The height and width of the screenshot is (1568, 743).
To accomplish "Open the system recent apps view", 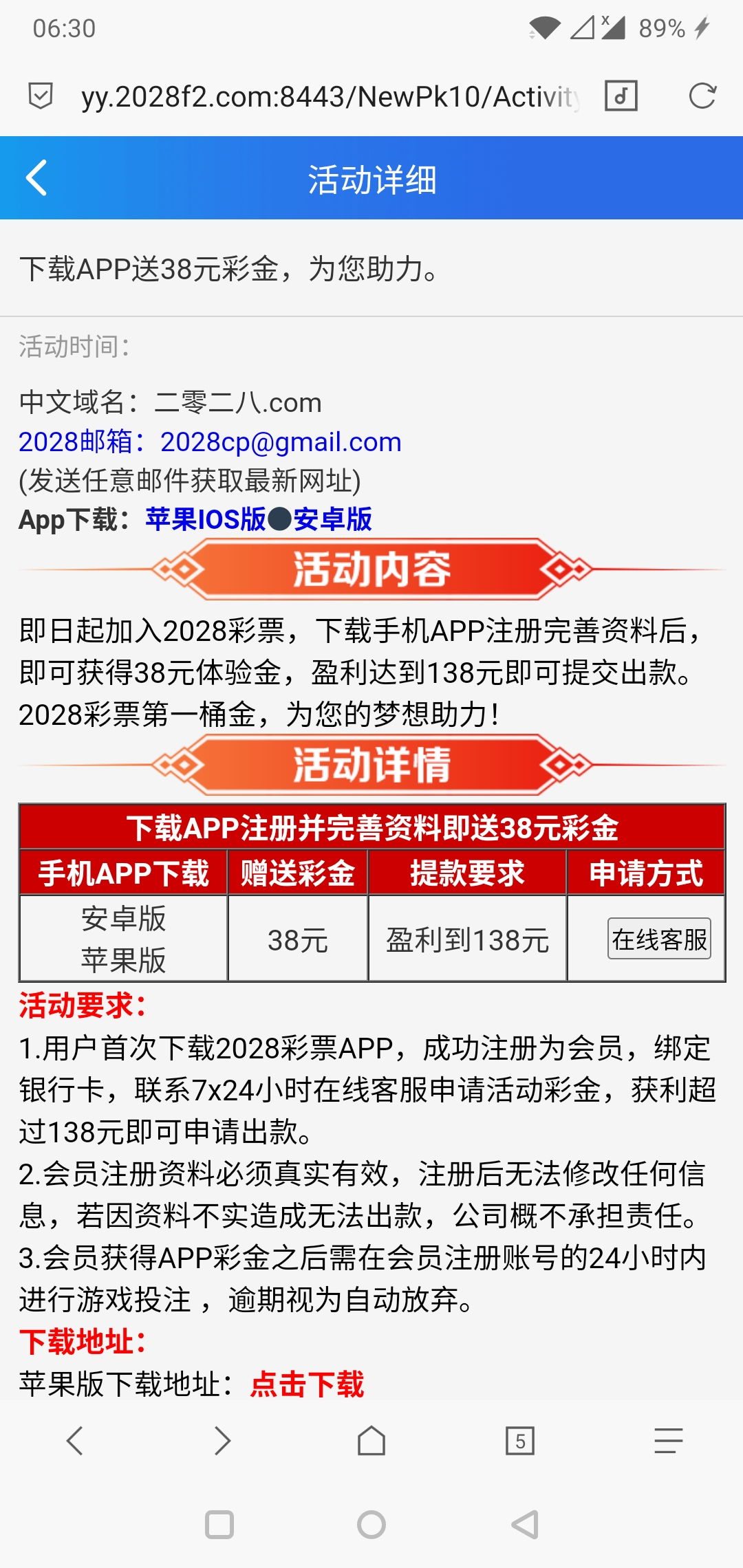I will click(x=219, y=1525).
